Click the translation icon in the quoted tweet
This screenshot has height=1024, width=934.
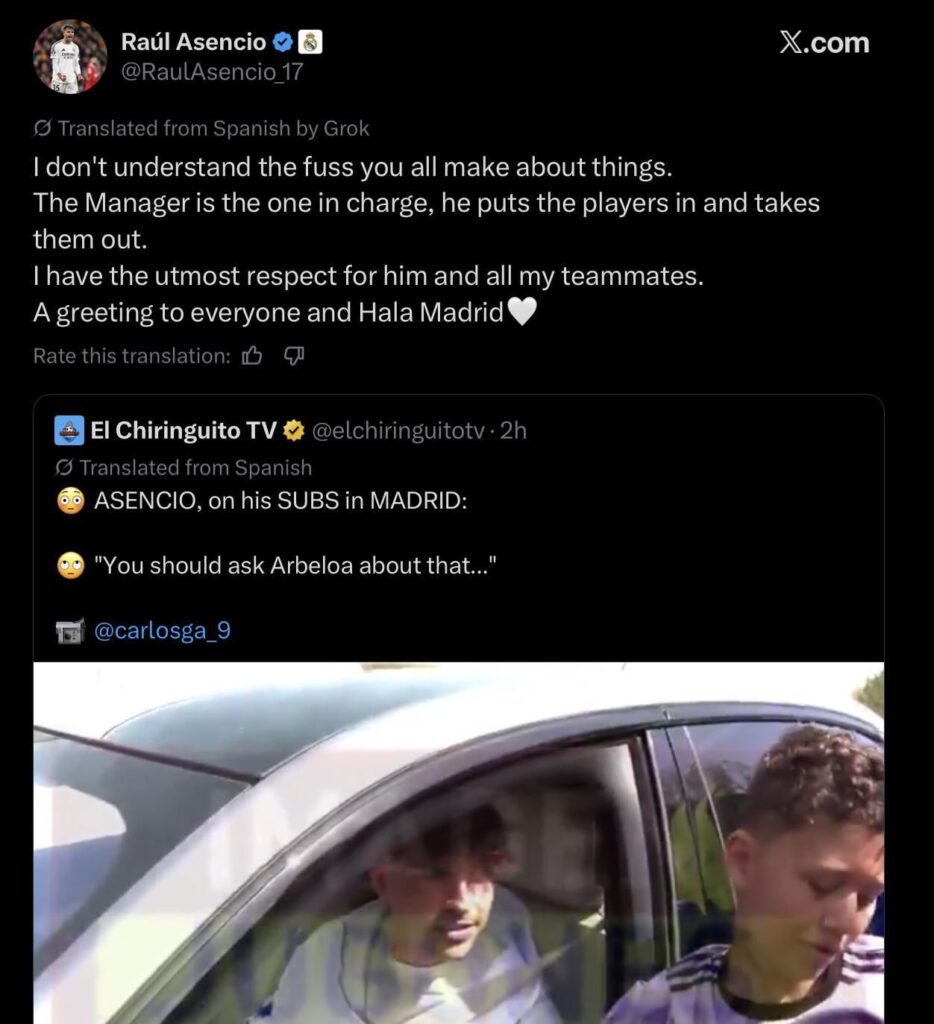[x=62, y=467]
